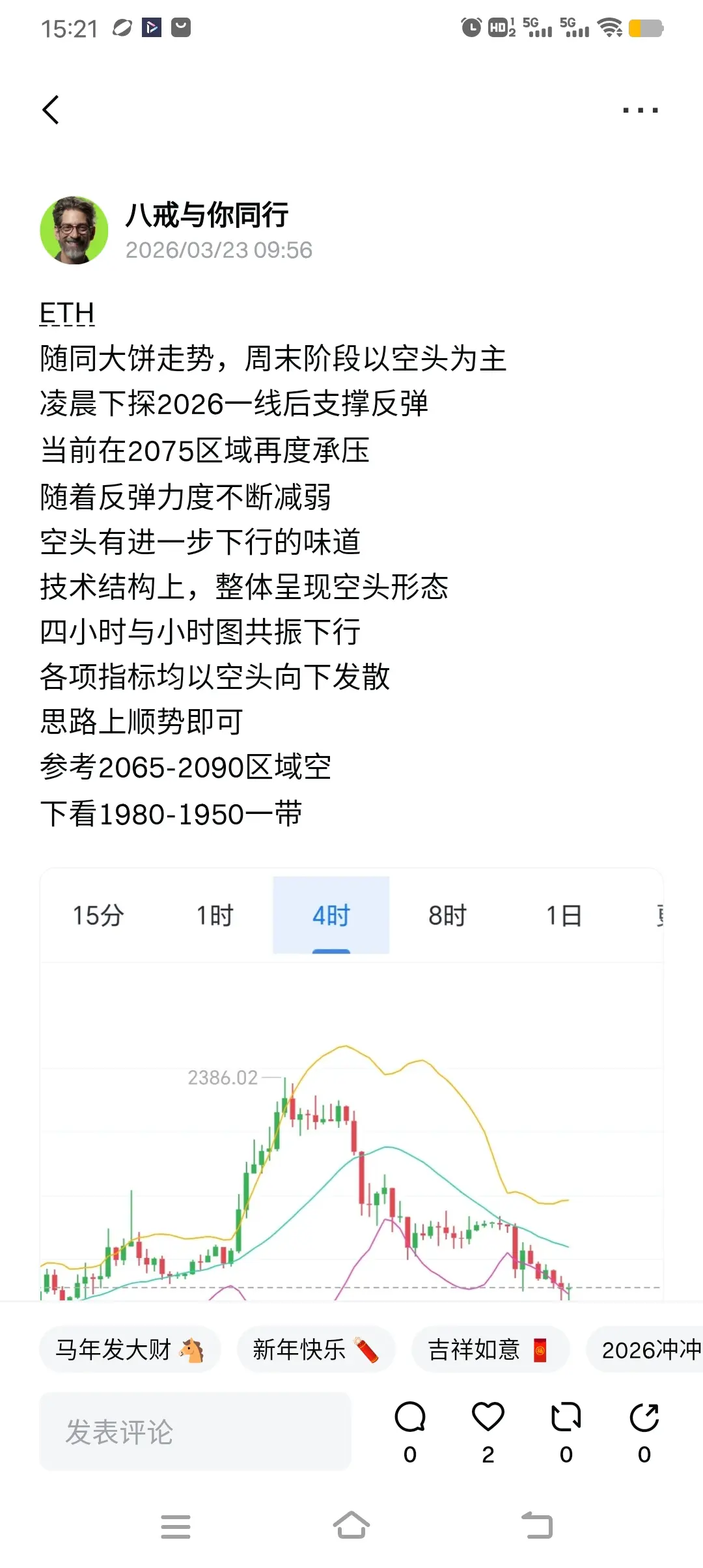Pick the 马年发大财 quick comment chip
This screenshot has width=703, height=1568.
(130, 1350)
